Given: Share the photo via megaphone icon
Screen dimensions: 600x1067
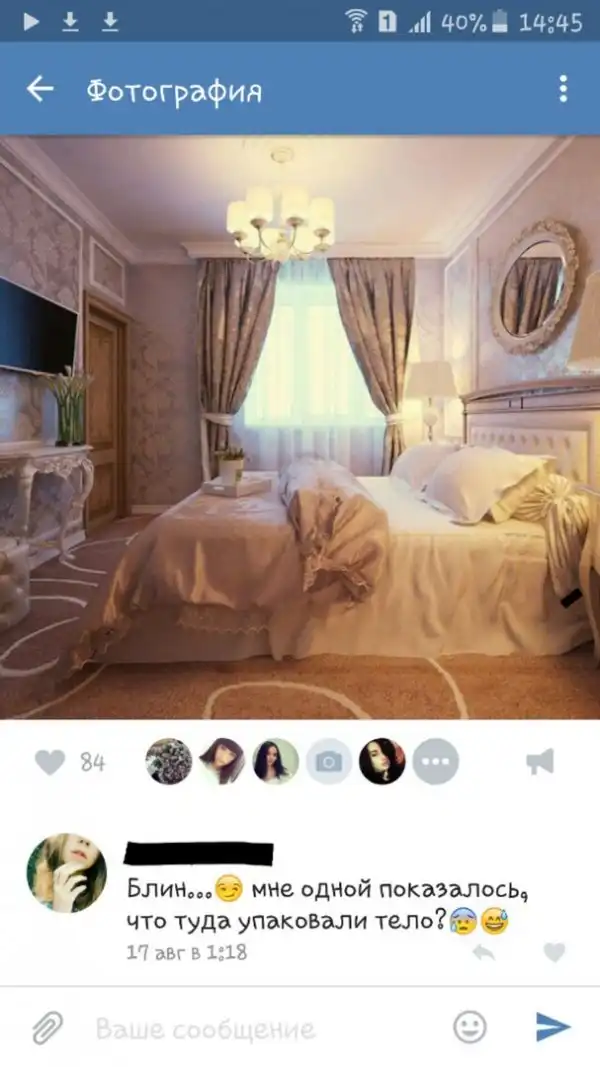Looking at the screenshot, I should (x=540, y=763).
